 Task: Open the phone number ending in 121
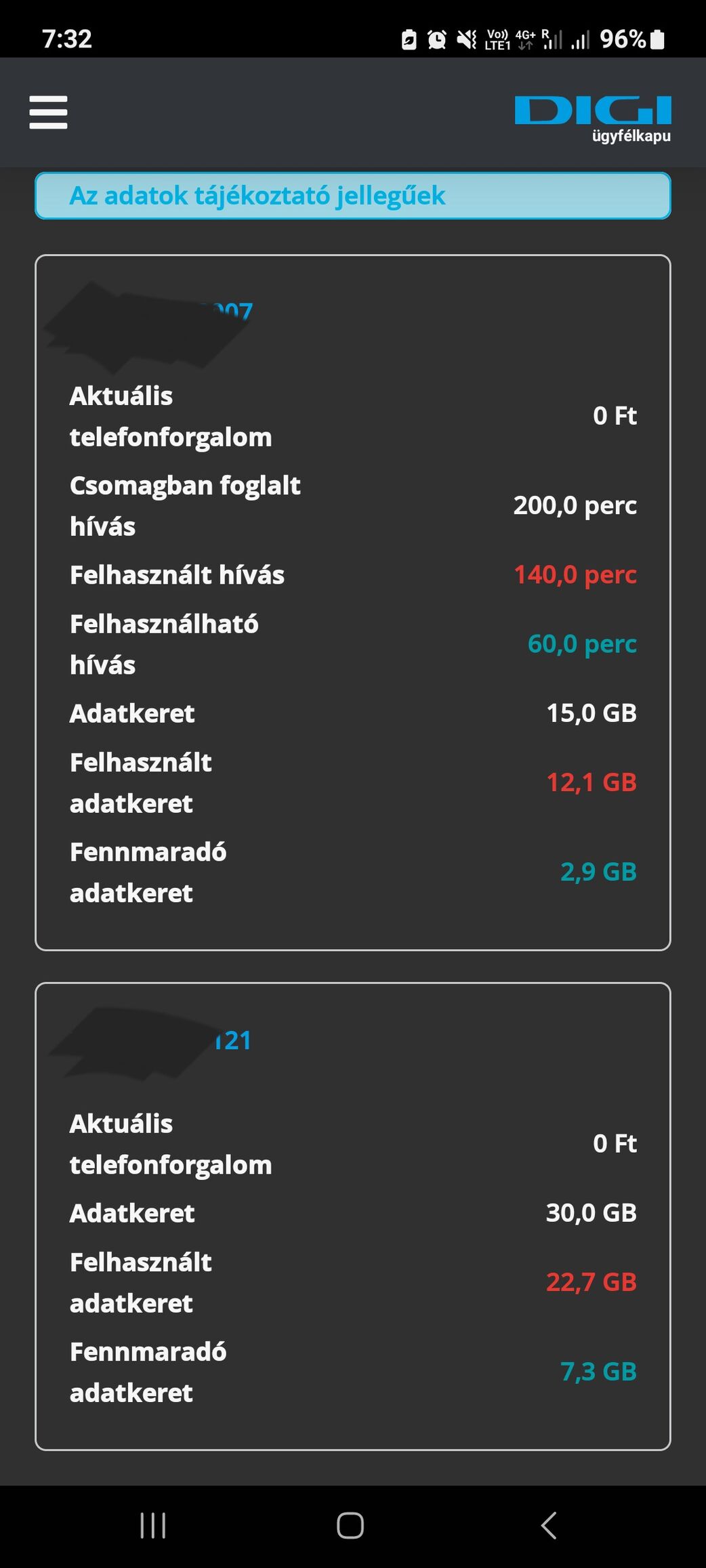232,1041
